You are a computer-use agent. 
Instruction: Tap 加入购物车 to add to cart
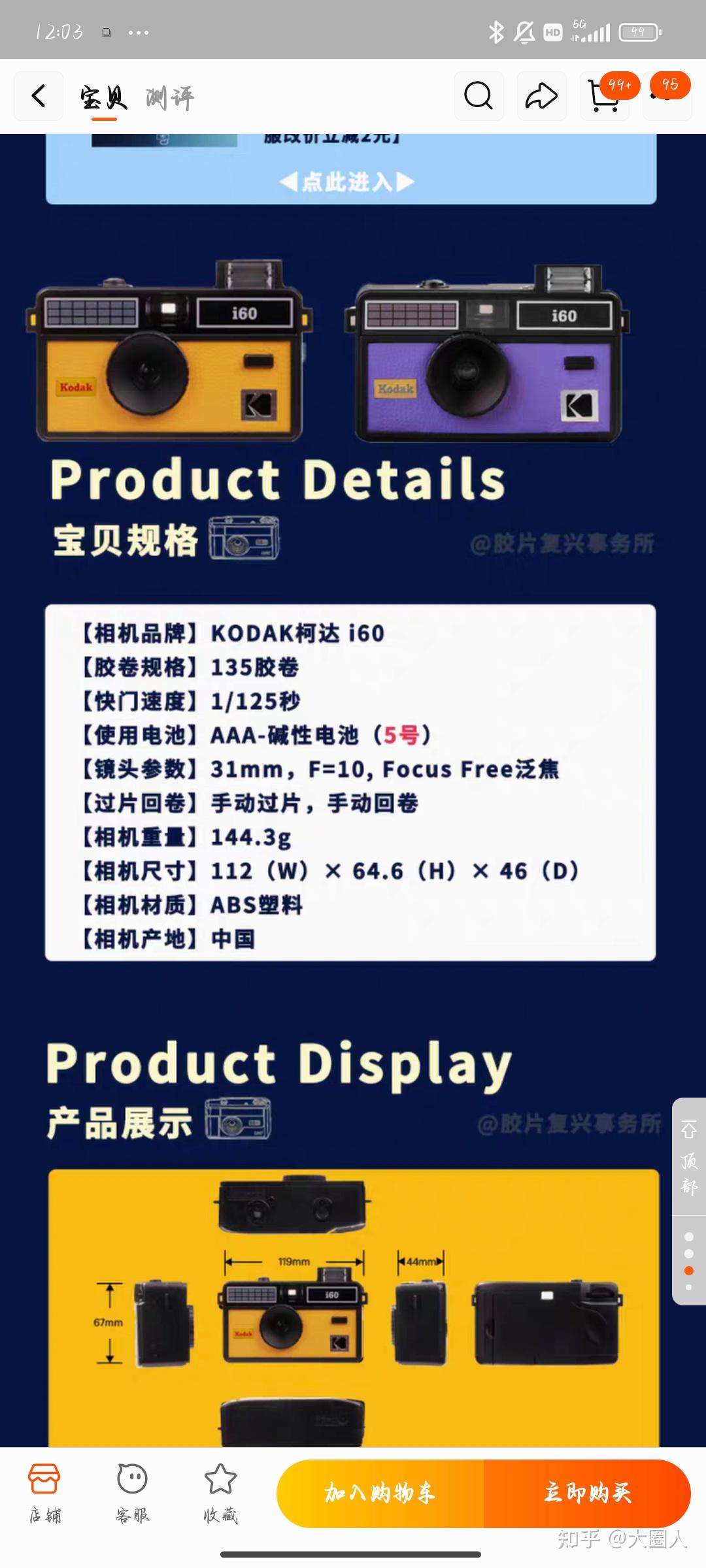(x=380, y=1493)
